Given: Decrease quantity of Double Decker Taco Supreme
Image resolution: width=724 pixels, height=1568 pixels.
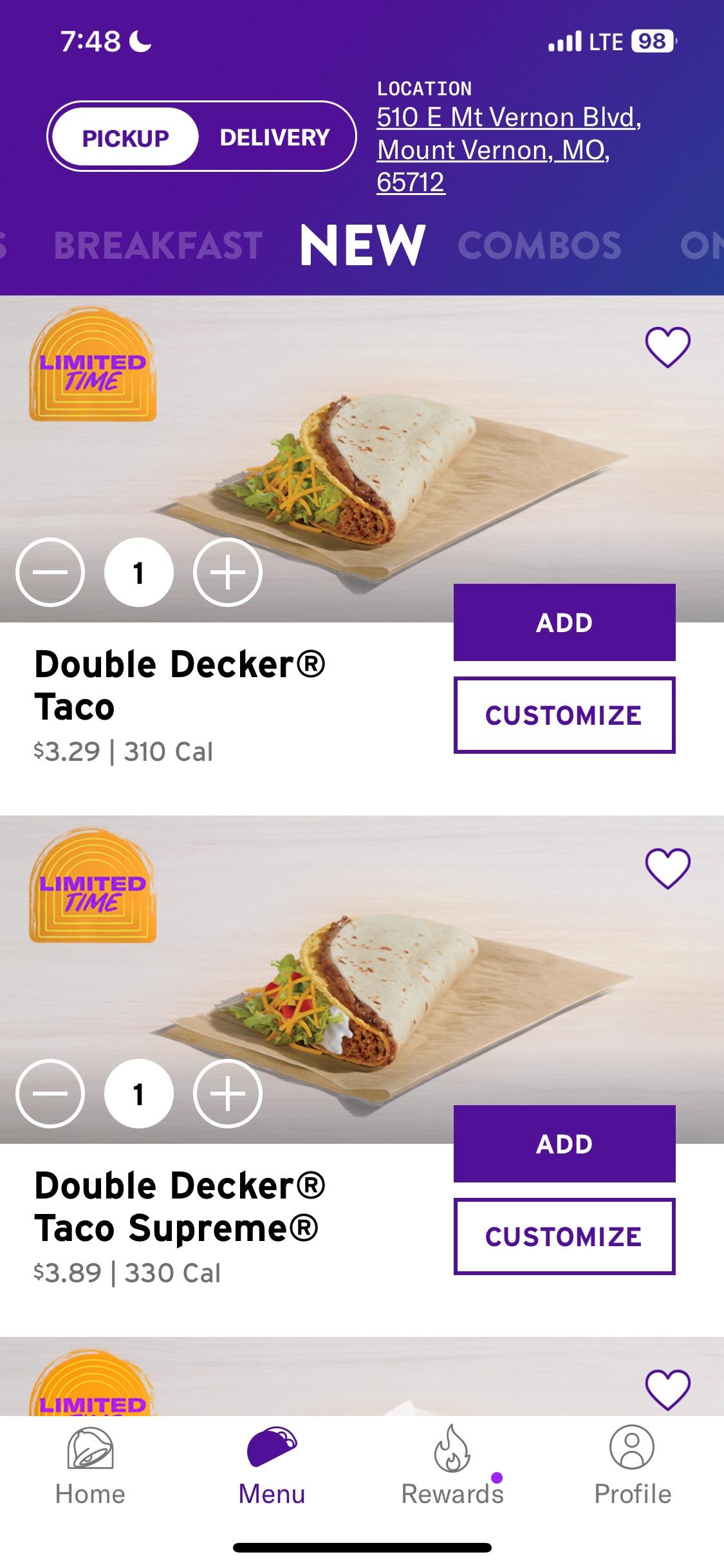Looking at the screenshot, I should [x=50, y=1093].
